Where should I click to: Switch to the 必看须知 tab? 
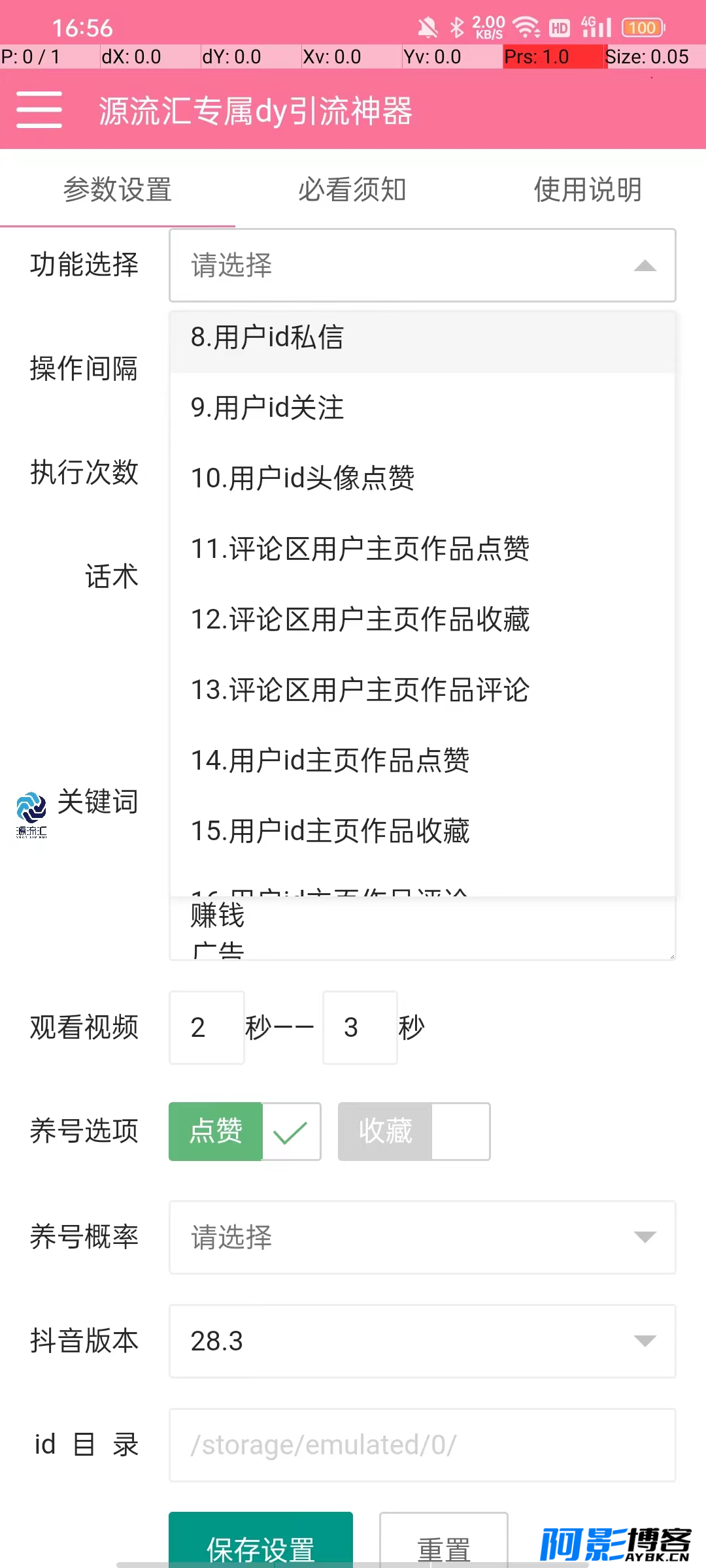352,189
